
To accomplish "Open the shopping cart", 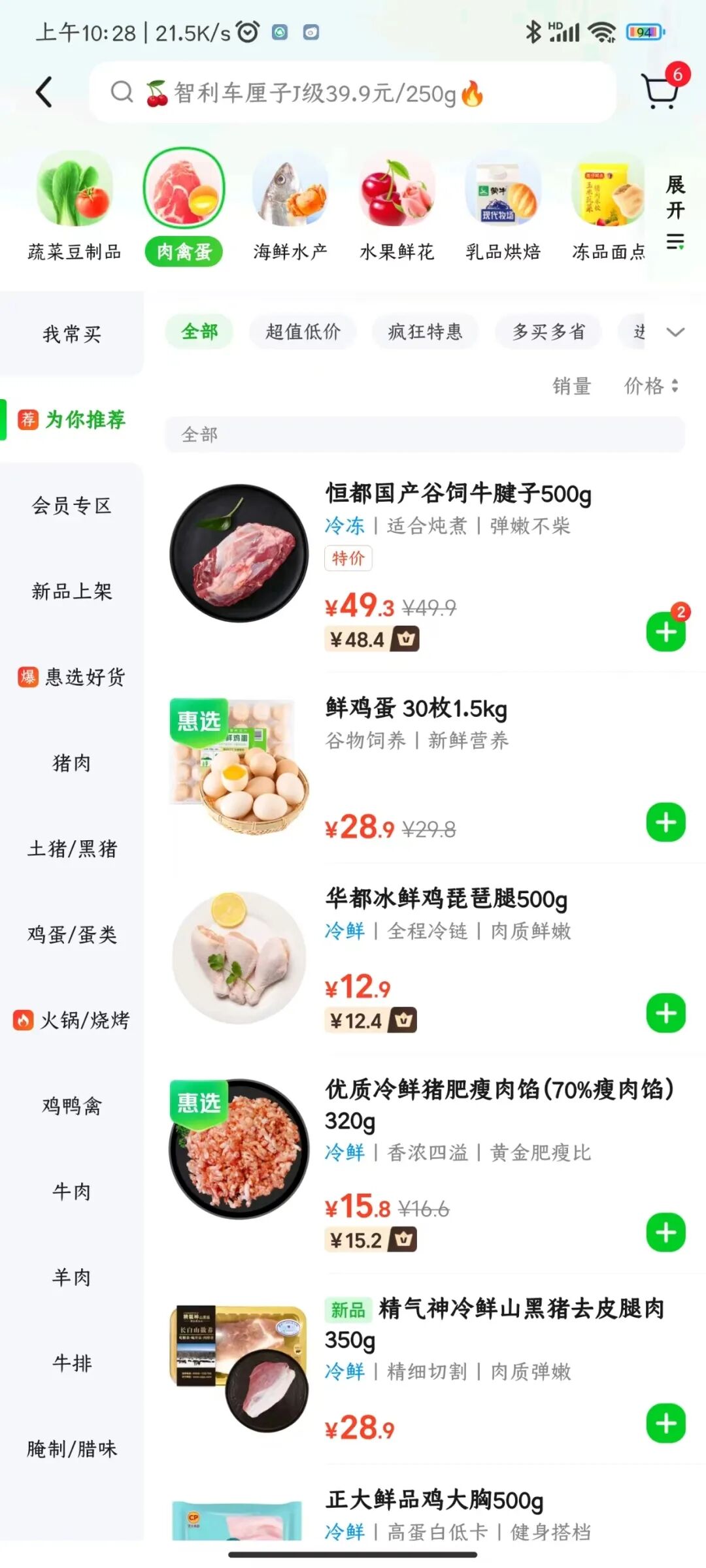I will click(662, 91).
